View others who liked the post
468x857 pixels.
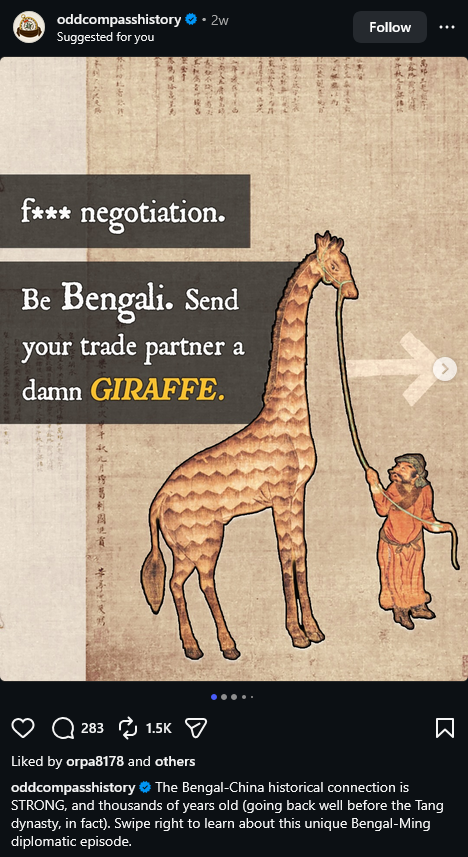(x=174, y=761)
